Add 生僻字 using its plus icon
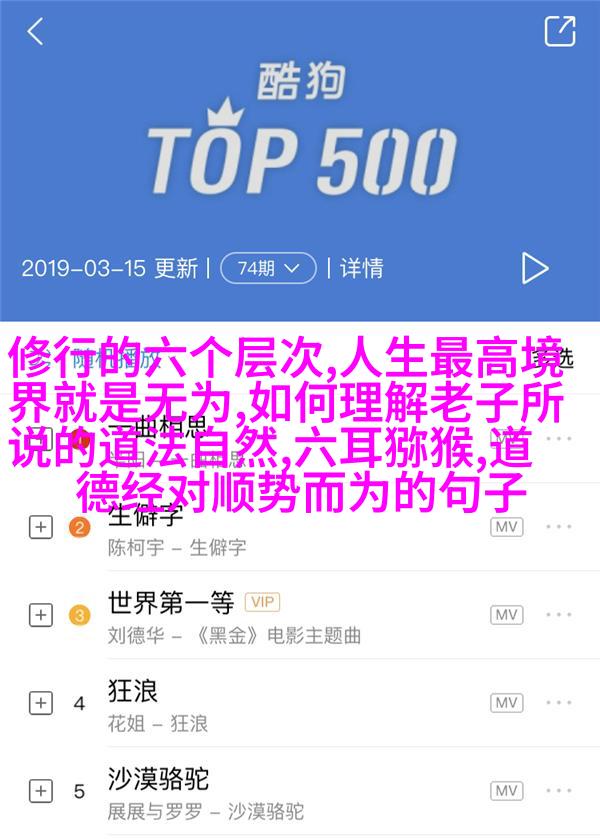Image resolution: width=600 pixels, height=839 pixels. coord(40,527)
